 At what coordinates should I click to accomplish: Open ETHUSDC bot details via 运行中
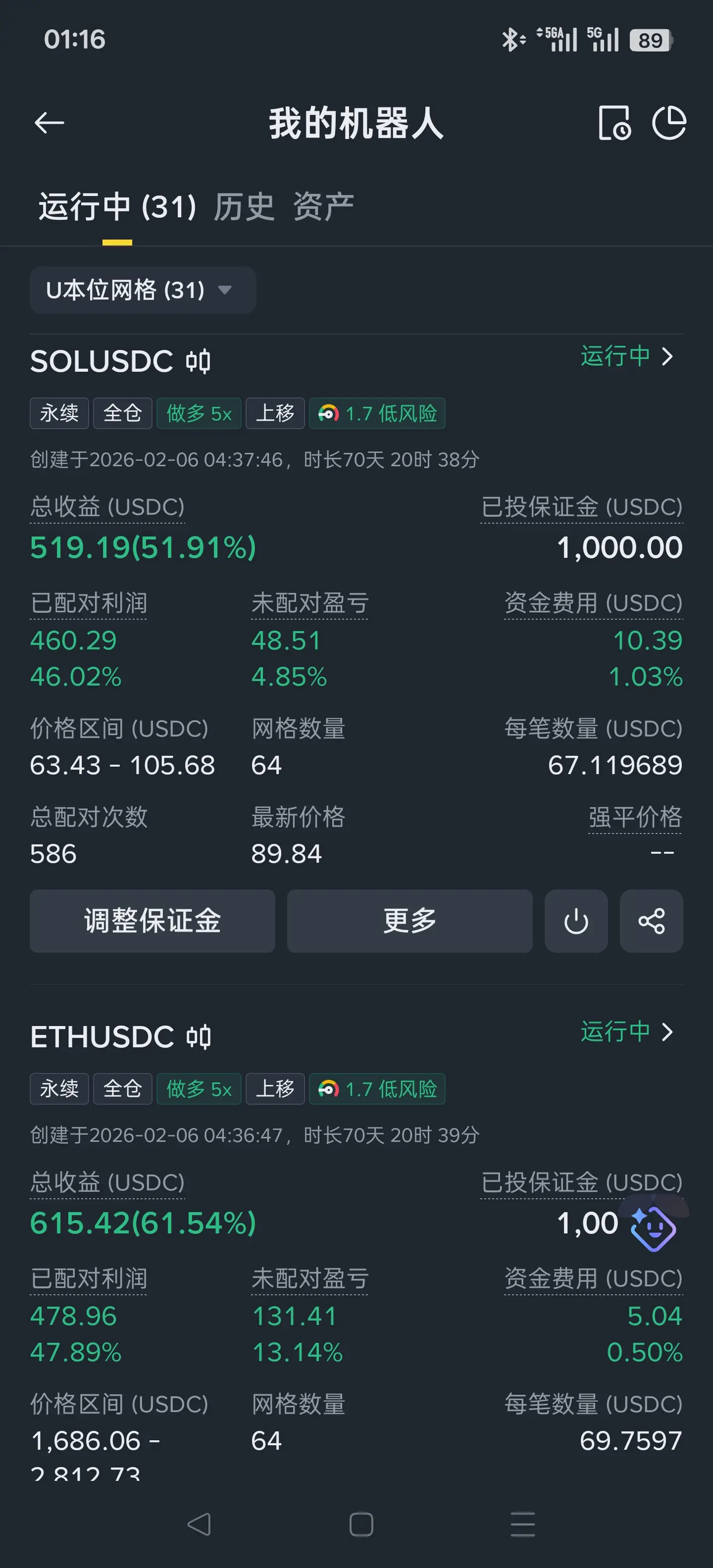[627, 1032]
